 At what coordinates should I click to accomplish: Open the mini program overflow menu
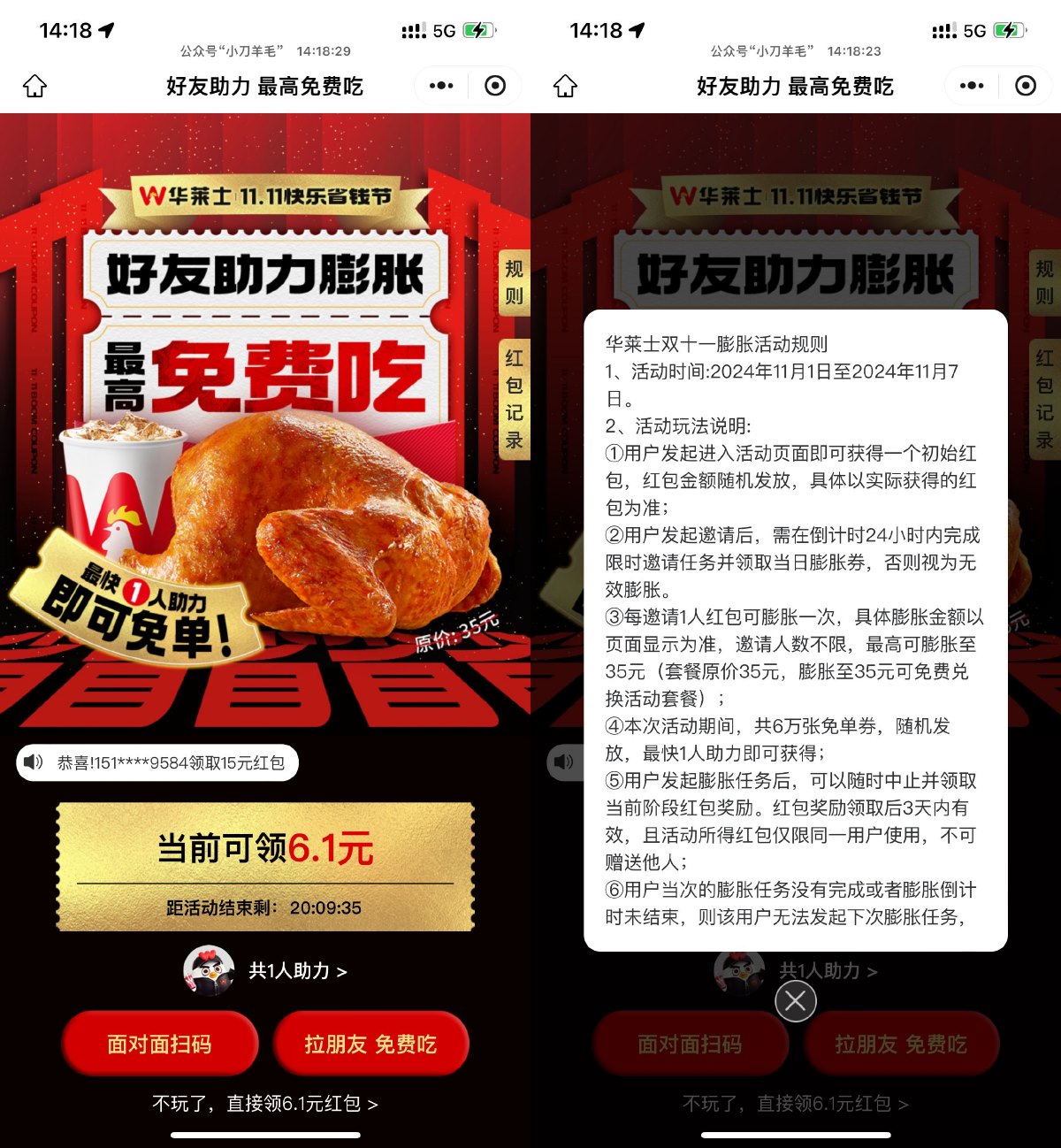(x=441, y=86)
